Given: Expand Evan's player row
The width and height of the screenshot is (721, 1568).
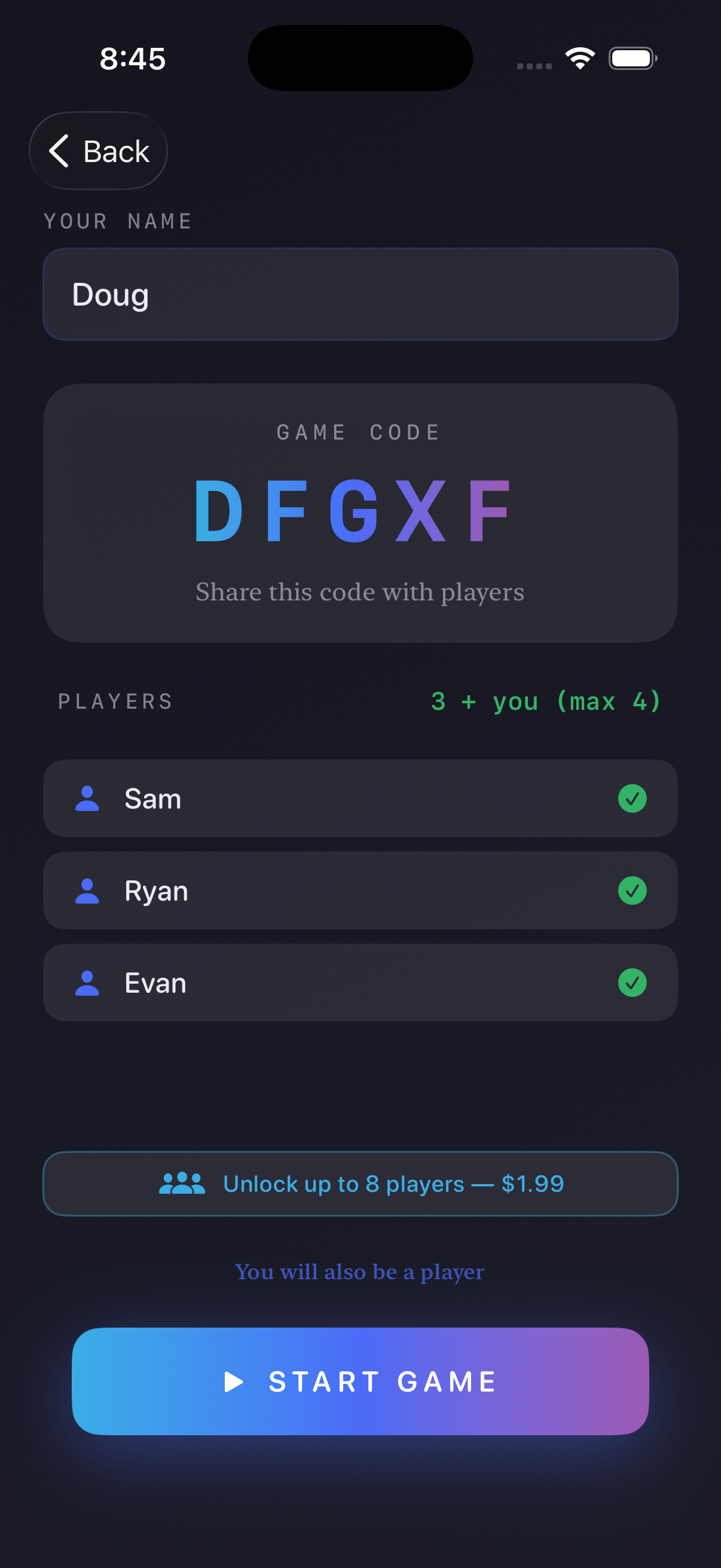Looking at the screenshot, I should [360, 983].
